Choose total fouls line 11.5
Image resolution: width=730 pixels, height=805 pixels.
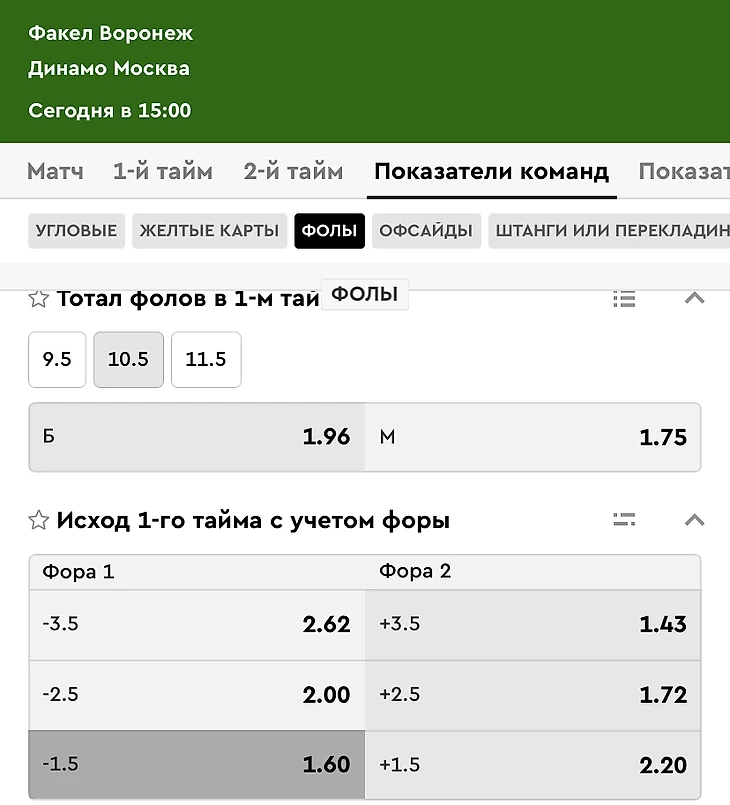[x=206, y=359]
